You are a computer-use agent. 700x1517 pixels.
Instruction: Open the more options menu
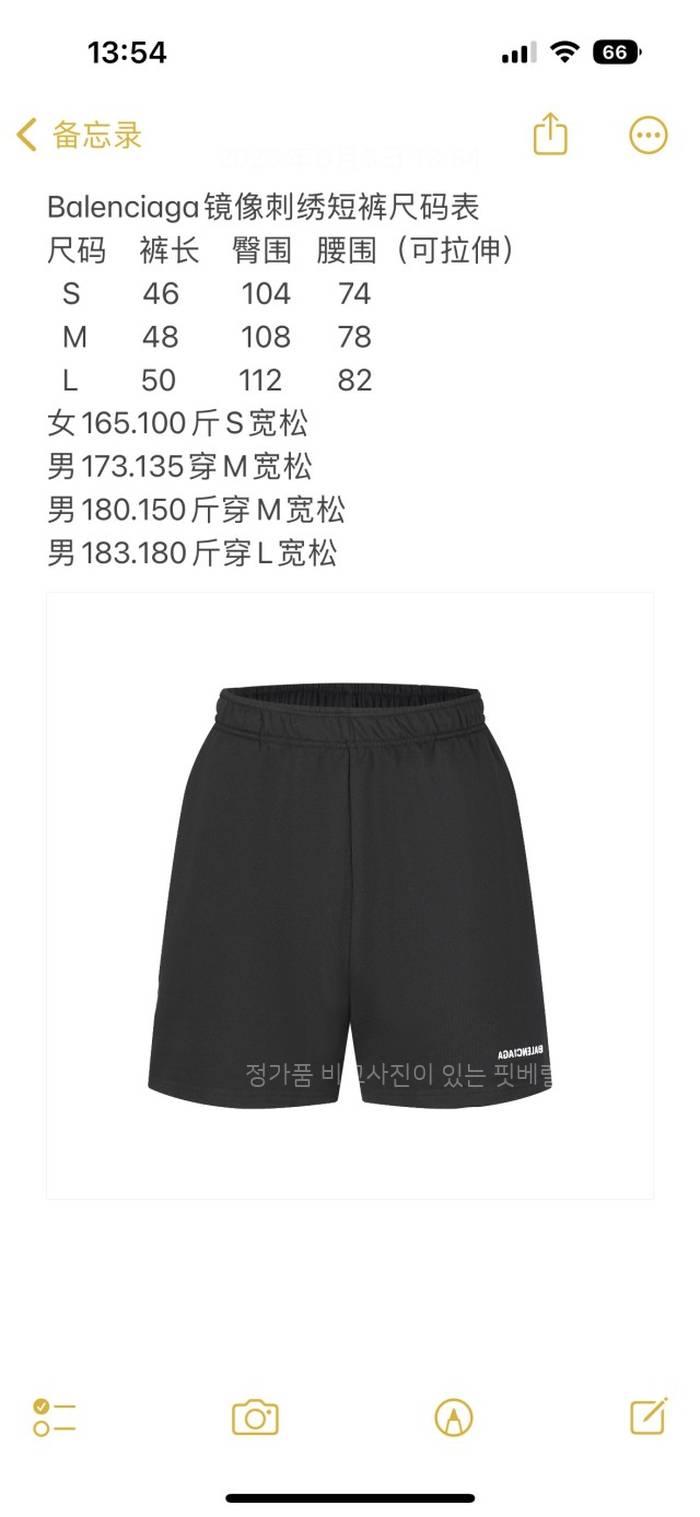click(648, 136)
